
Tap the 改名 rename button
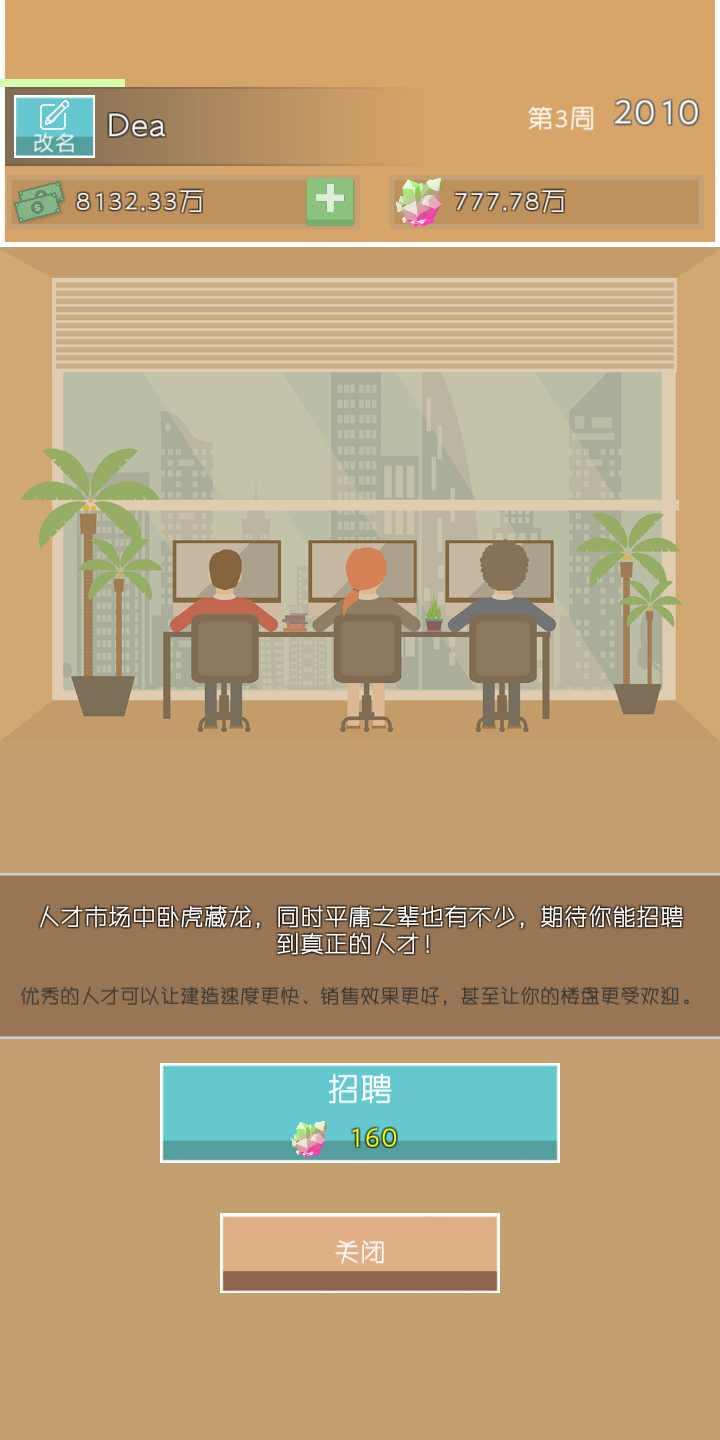point(54,126)
